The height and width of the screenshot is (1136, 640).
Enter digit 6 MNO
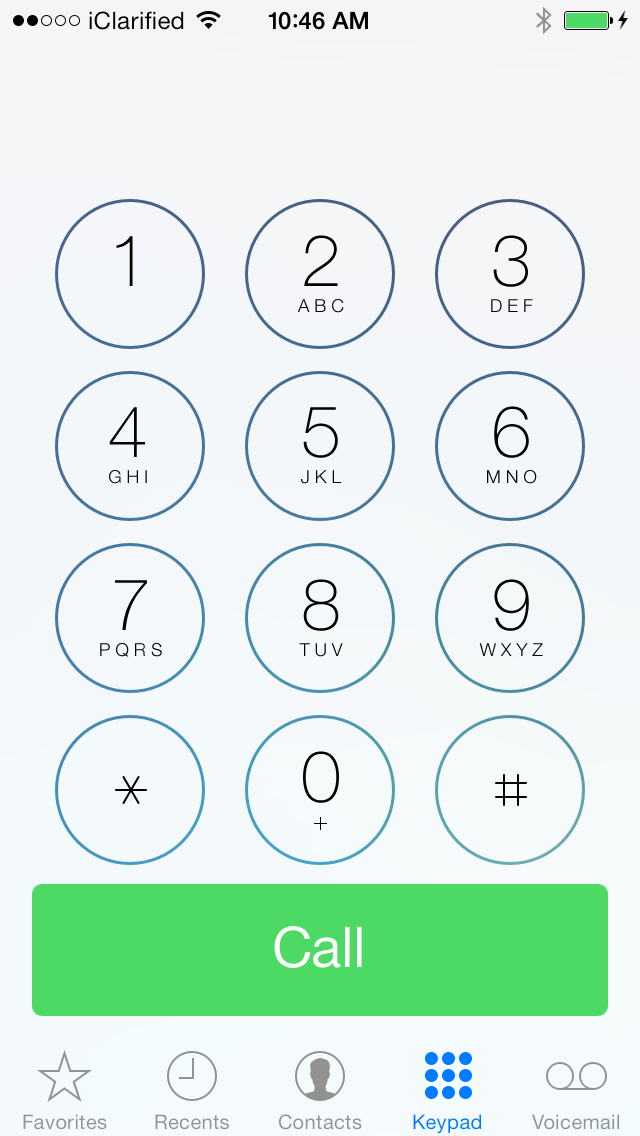(510, 446)
